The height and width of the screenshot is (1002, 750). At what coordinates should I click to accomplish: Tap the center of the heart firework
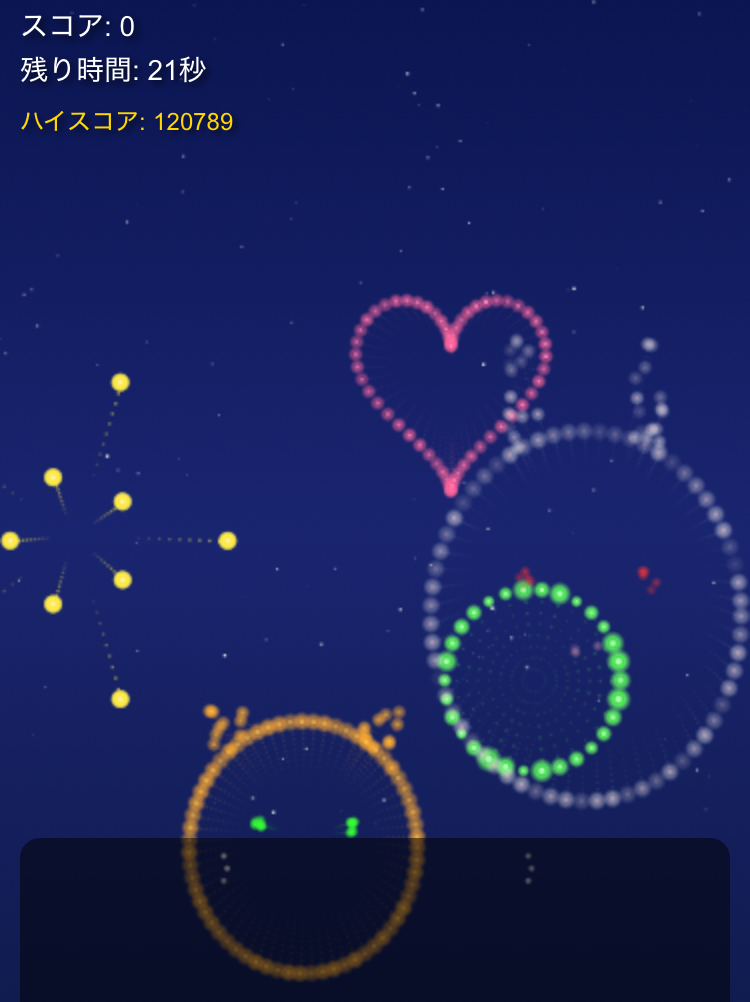coord(450,390)
